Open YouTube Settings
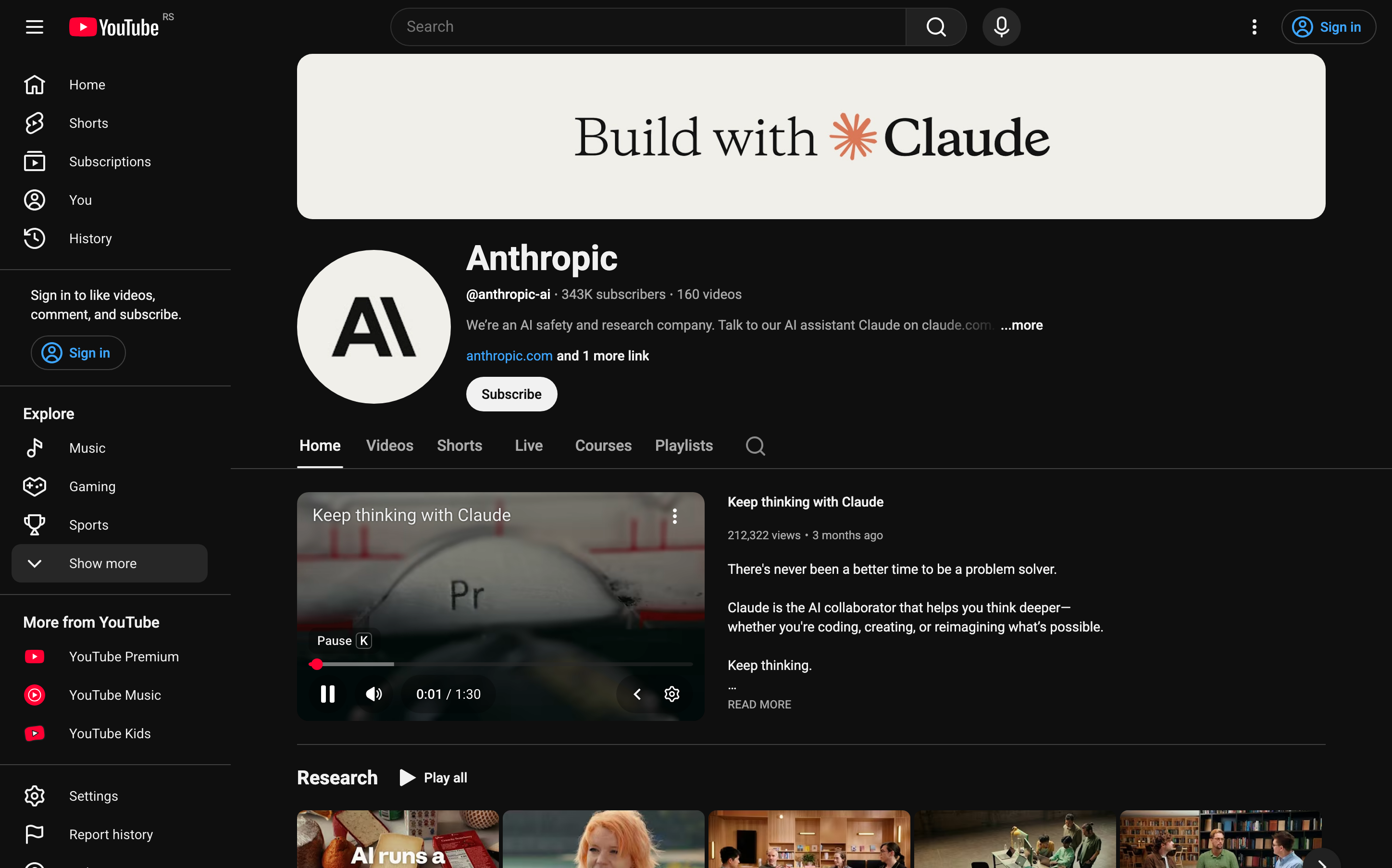 93,796
